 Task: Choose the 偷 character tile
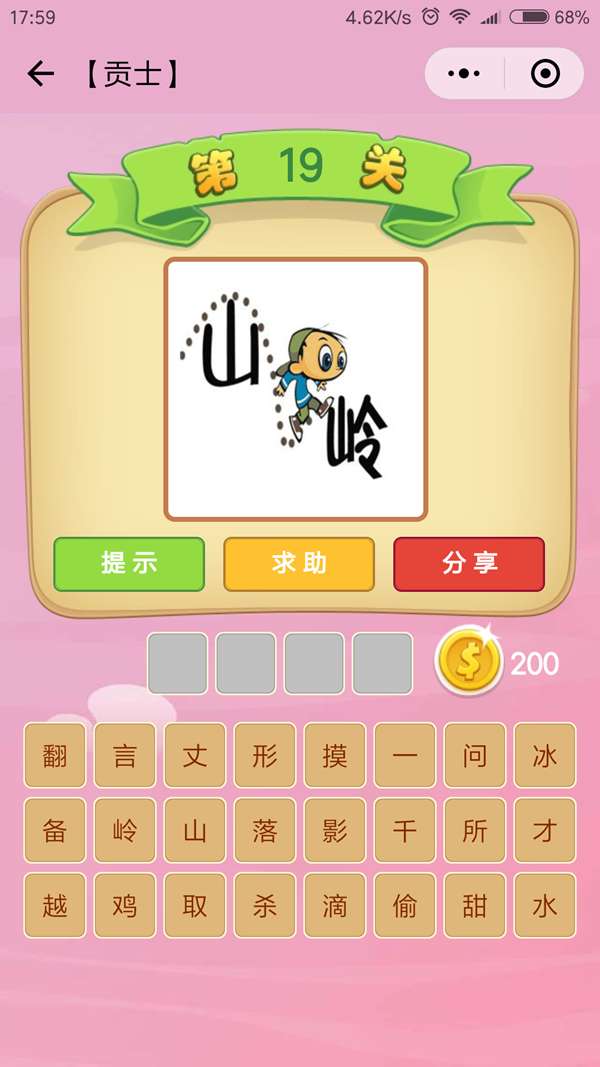405,905
